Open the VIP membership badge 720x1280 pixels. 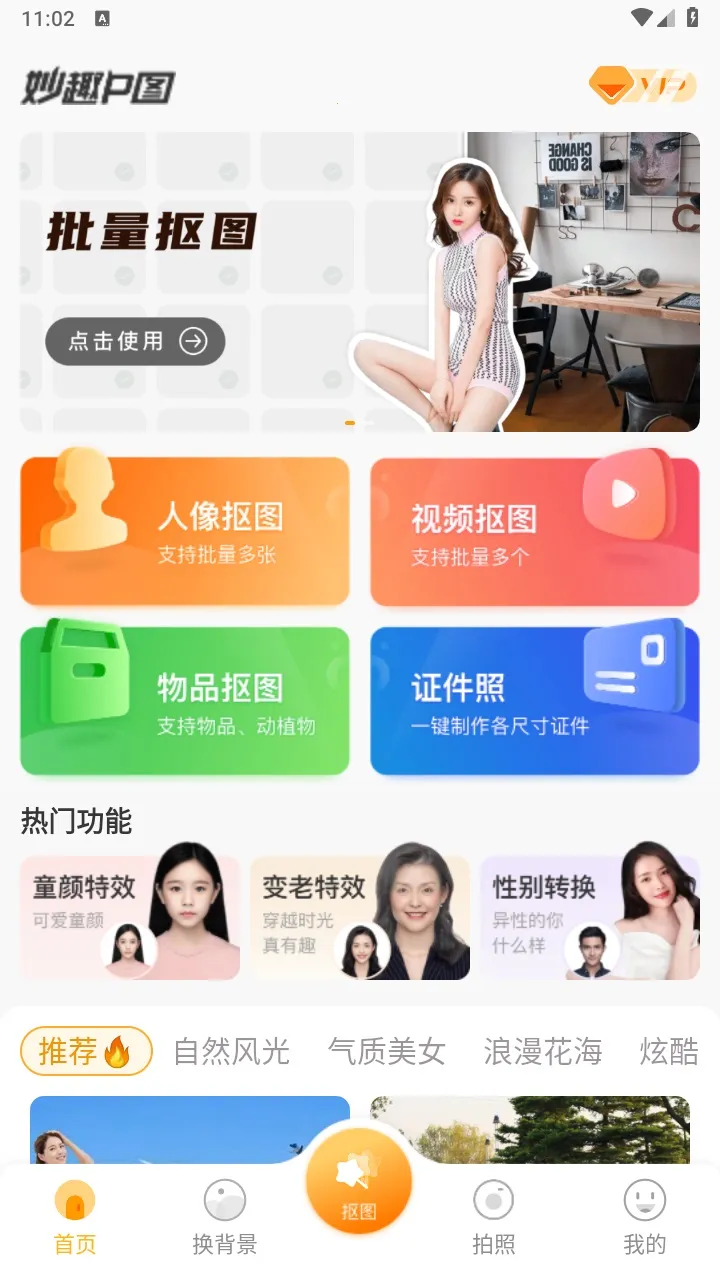pos(642,86)
